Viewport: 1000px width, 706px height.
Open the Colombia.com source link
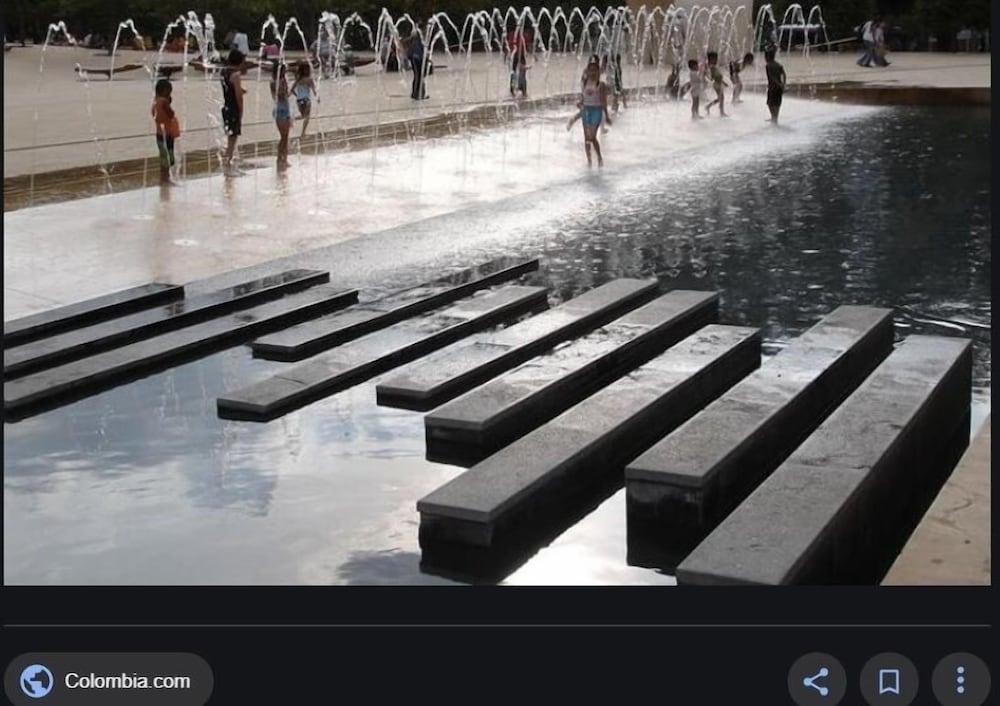point(108,681)
